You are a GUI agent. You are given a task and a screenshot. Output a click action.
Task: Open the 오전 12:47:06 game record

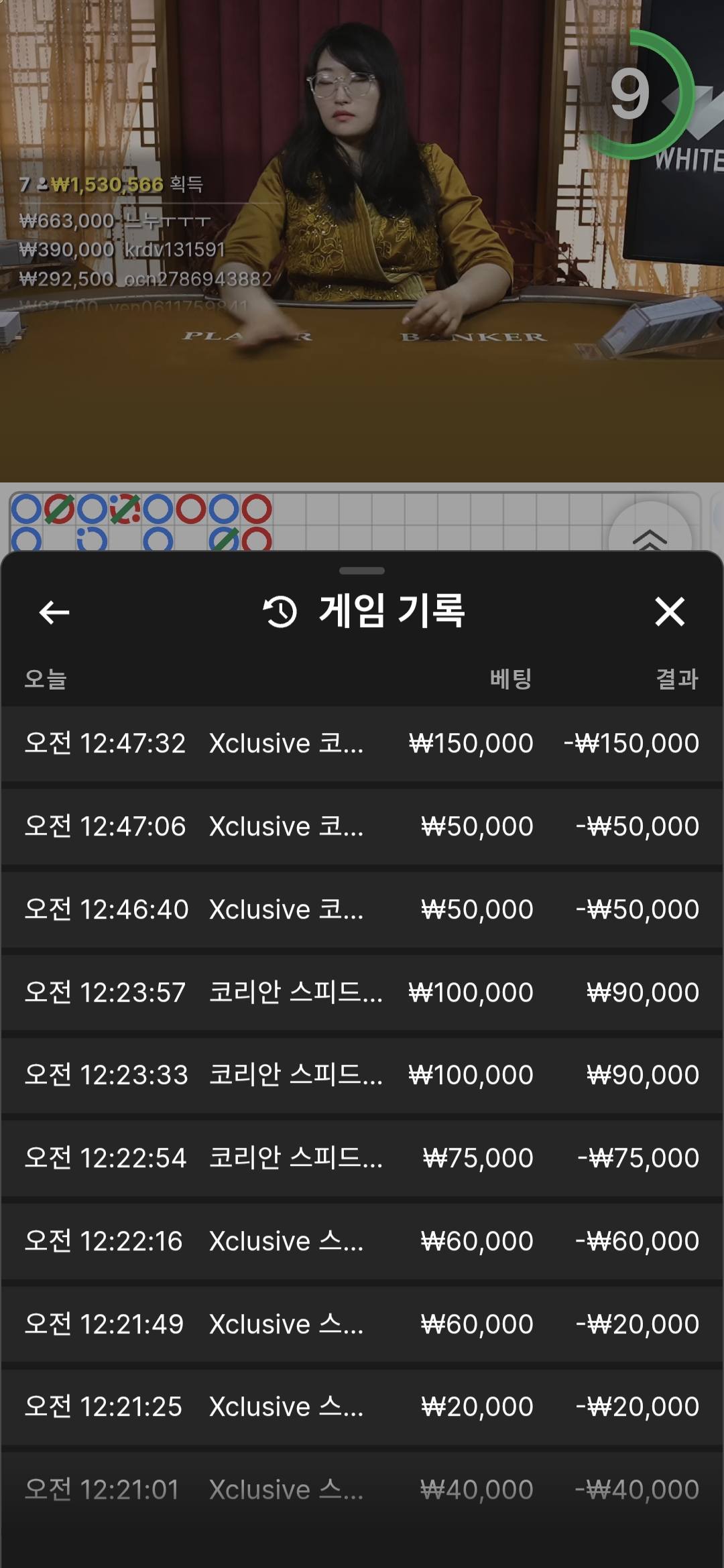[362, 826]
